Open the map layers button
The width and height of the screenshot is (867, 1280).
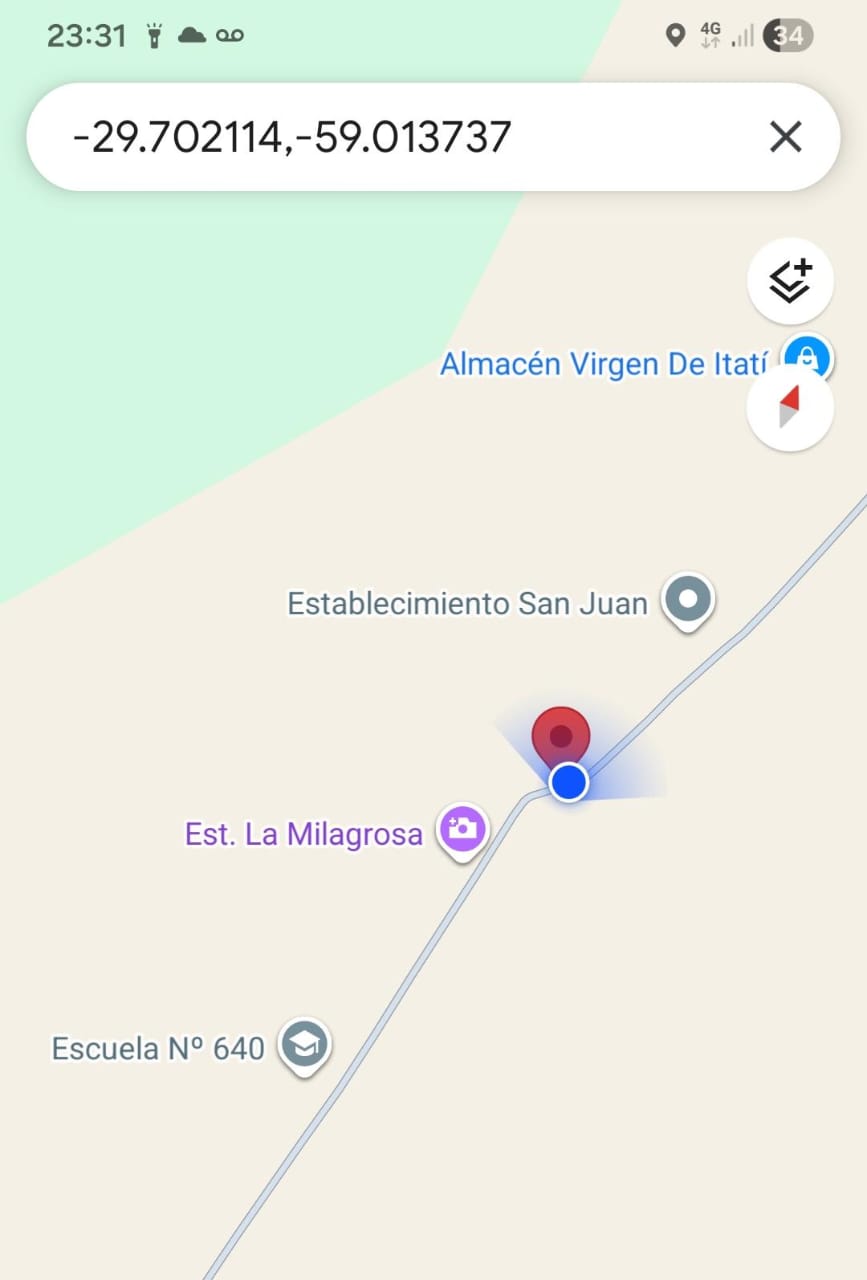click(x=790, y=282)
